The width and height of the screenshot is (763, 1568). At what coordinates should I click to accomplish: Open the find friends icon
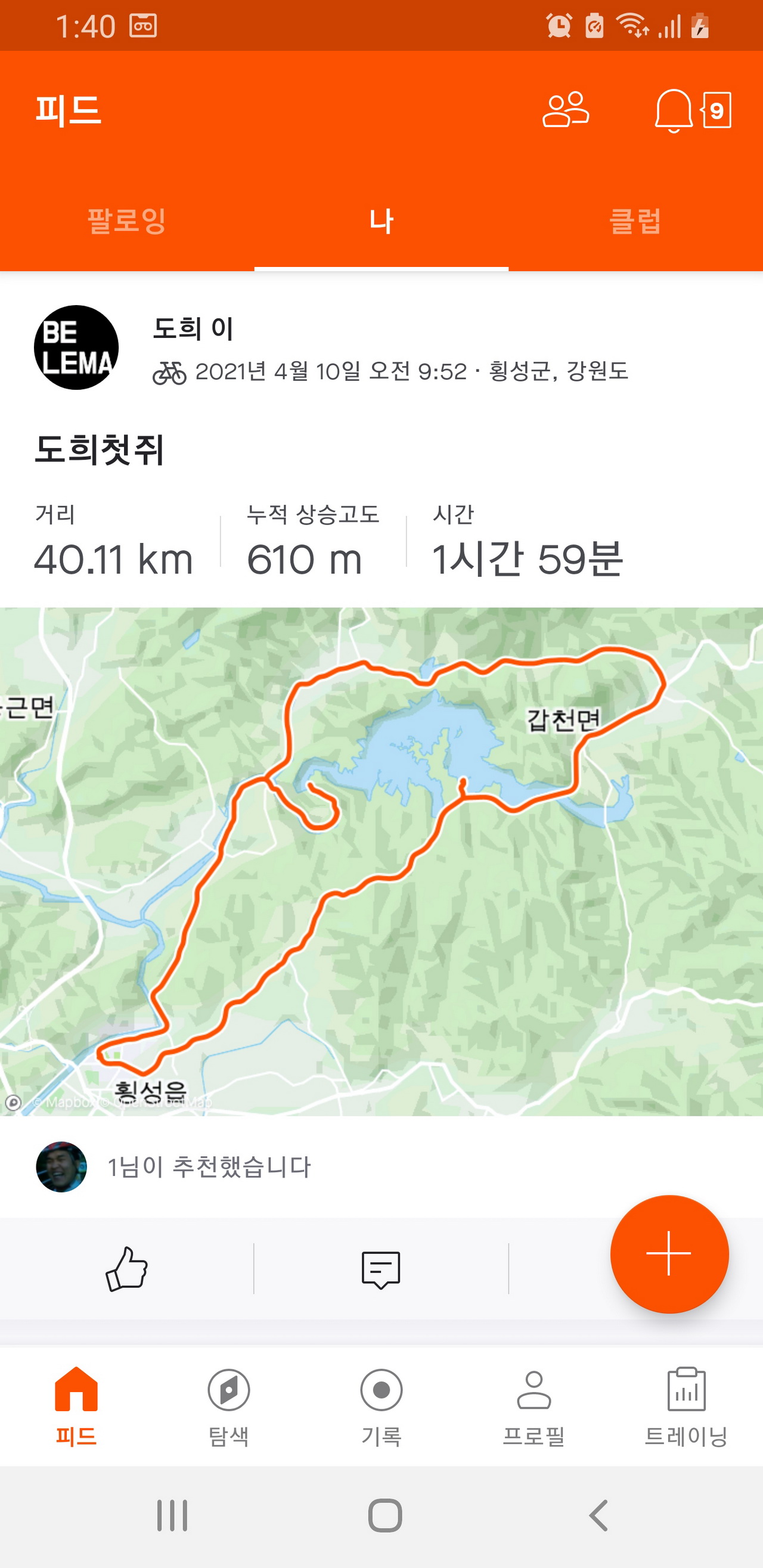(565, 110)
